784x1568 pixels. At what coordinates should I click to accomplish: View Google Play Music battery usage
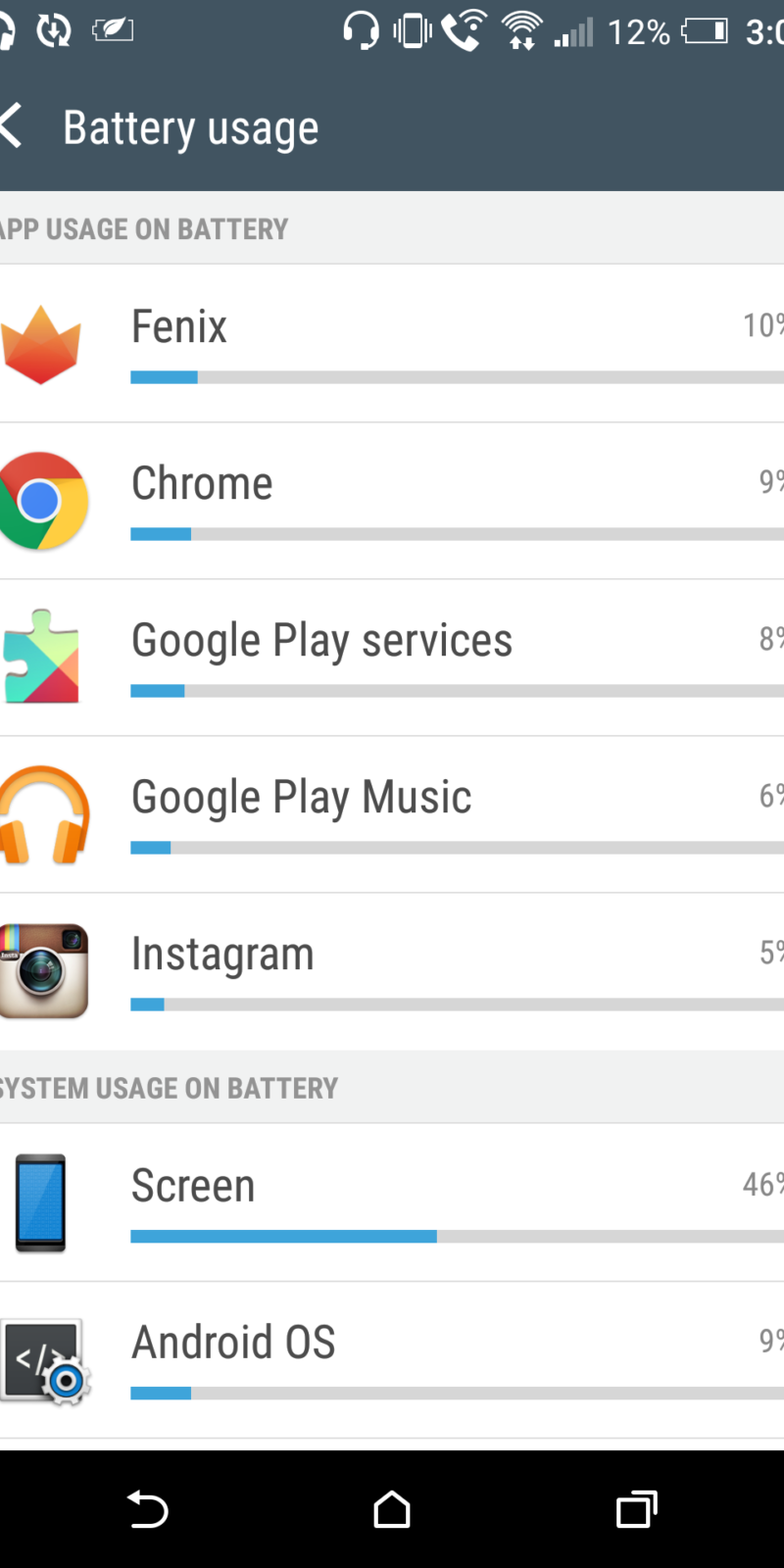(x=392, y=814)
